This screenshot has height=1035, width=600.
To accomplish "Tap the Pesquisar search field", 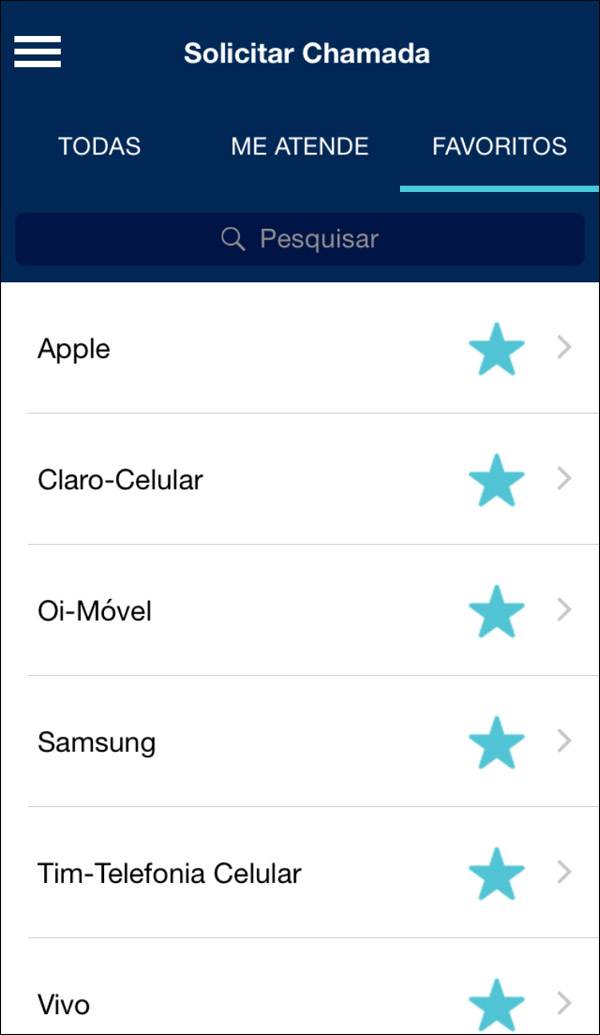I will (300, 239).
